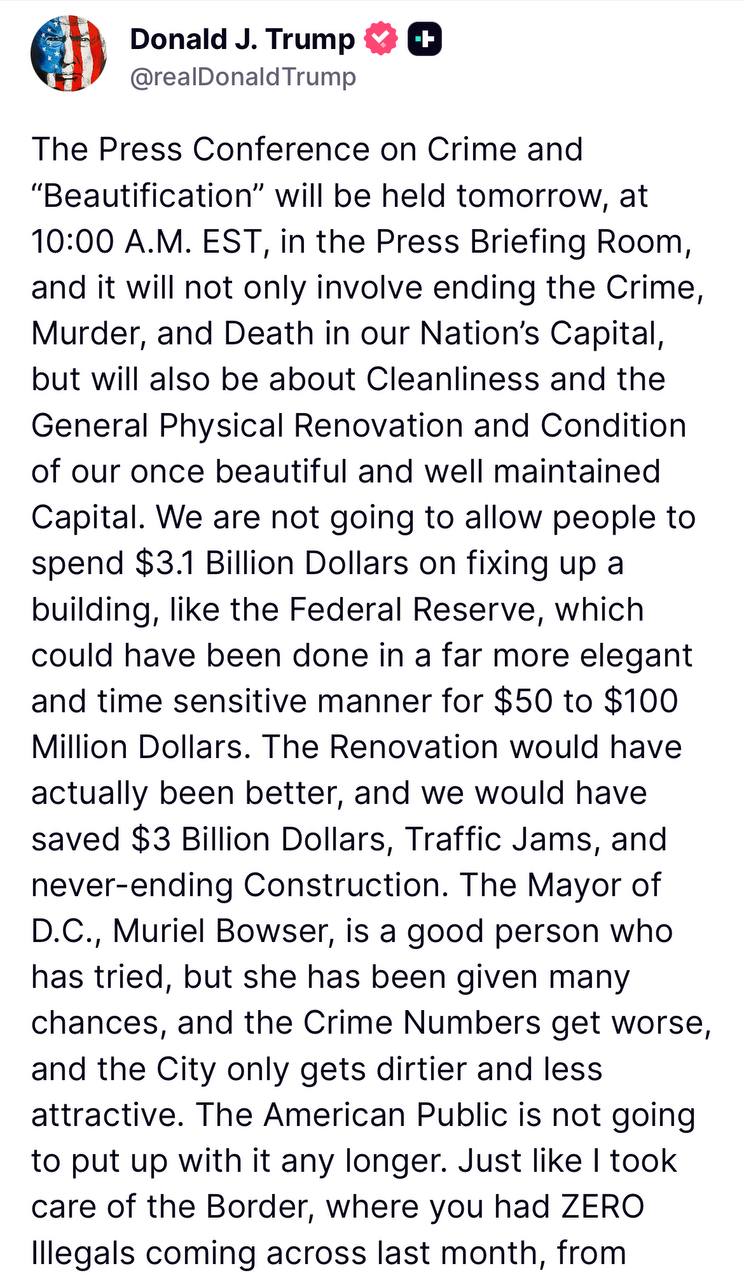Tap the Donald J. Trump display name
The image size is (744, 1280).
coord(242,39)
